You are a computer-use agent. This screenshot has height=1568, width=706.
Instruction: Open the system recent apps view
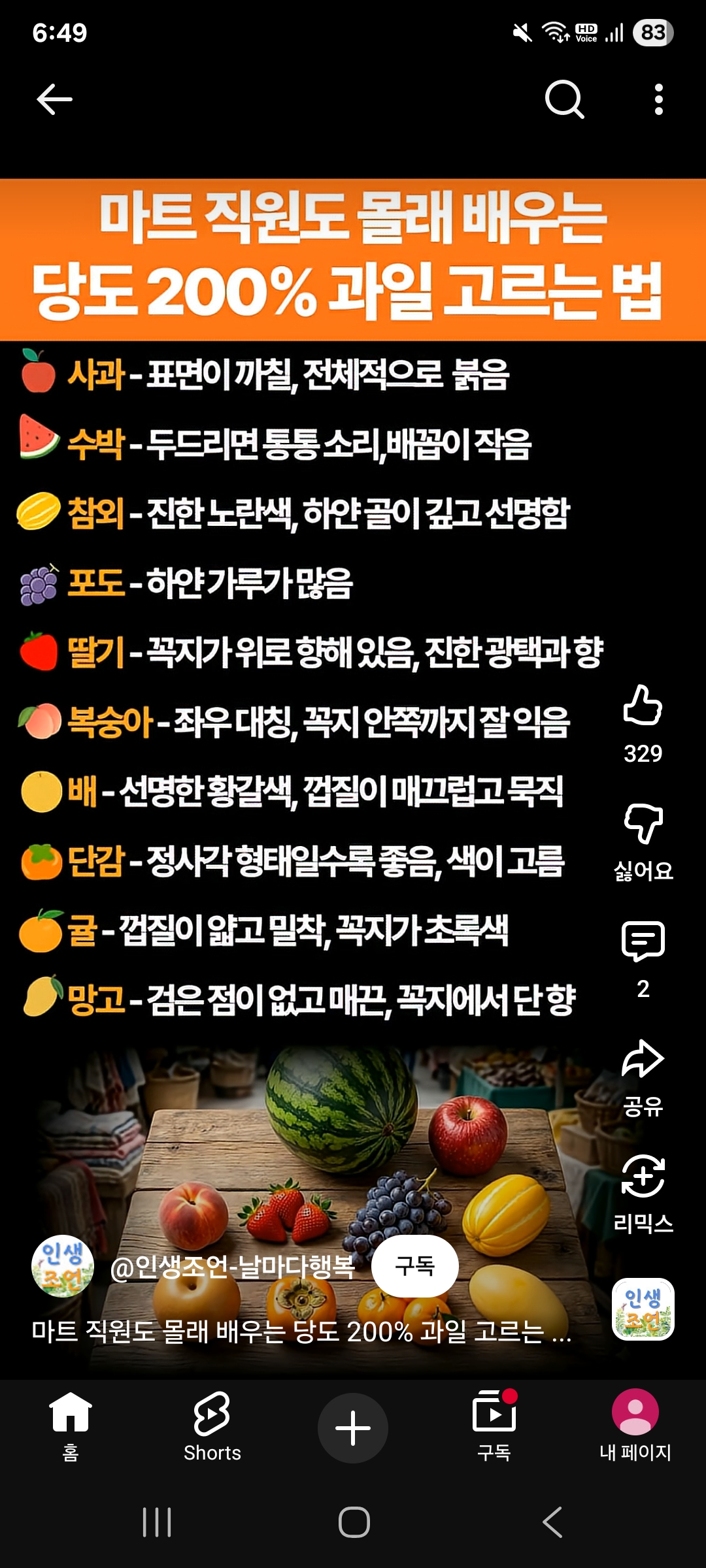coord(157,1522)
